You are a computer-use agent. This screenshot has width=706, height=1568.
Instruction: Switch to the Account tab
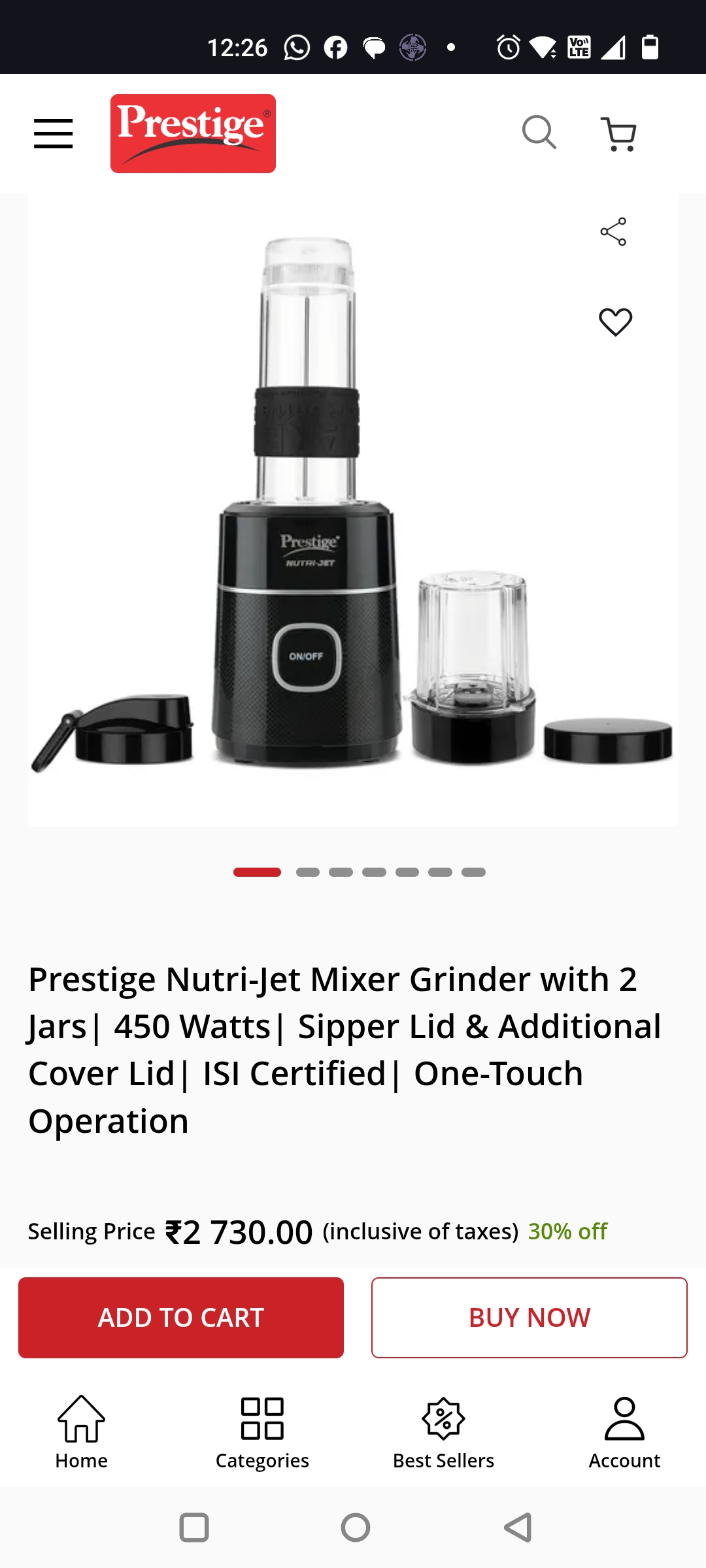click(x=624, y=1431)
